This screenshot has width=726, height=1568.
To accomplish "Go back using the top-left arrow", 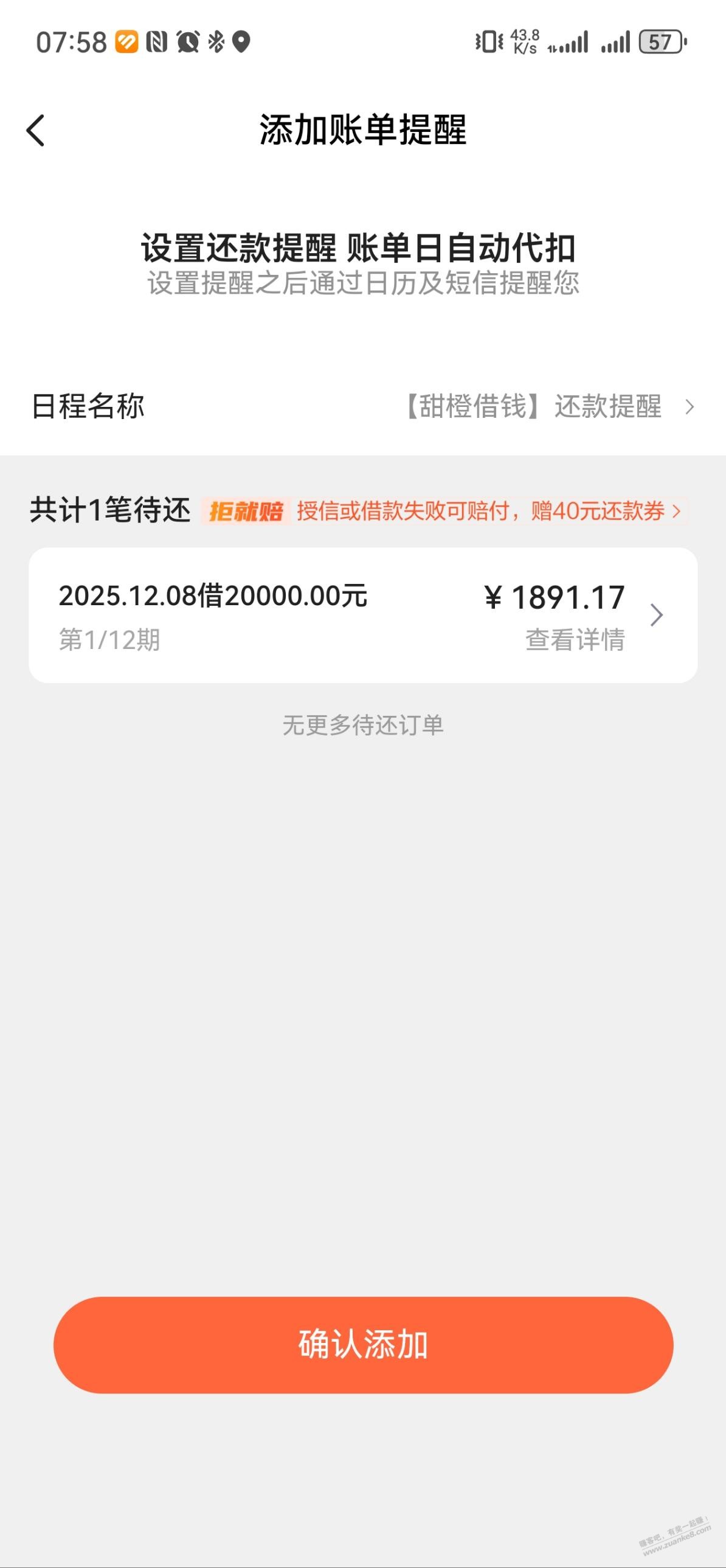I will [x=36, y=130].
